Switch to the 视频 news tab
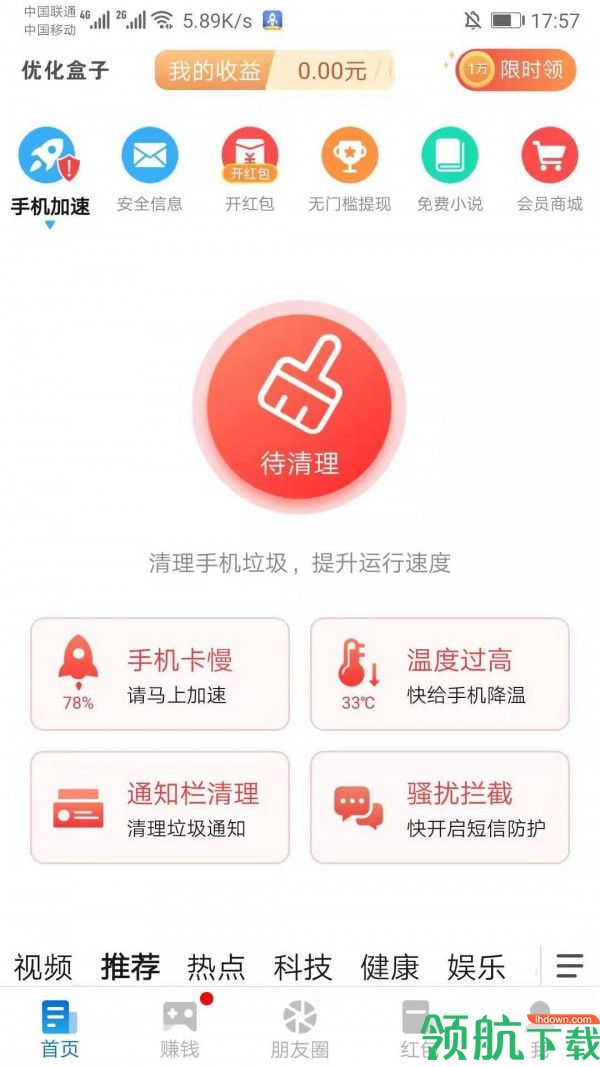The height and width of the screenshot is (1067, 600). click(43, 967)
